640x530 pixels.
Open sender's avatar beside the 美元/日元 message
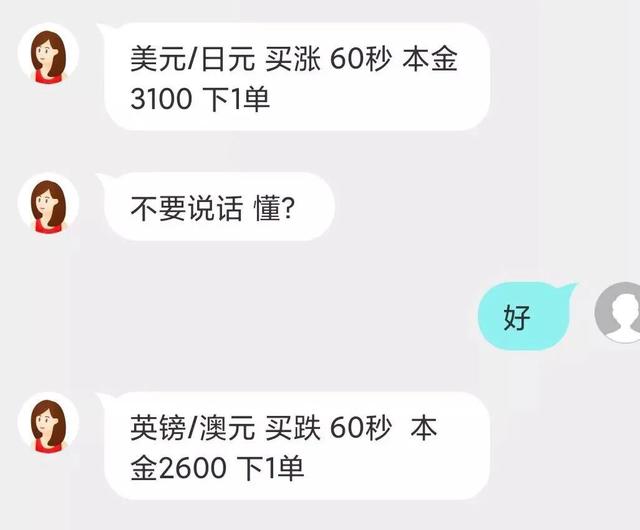click(49, 57)
